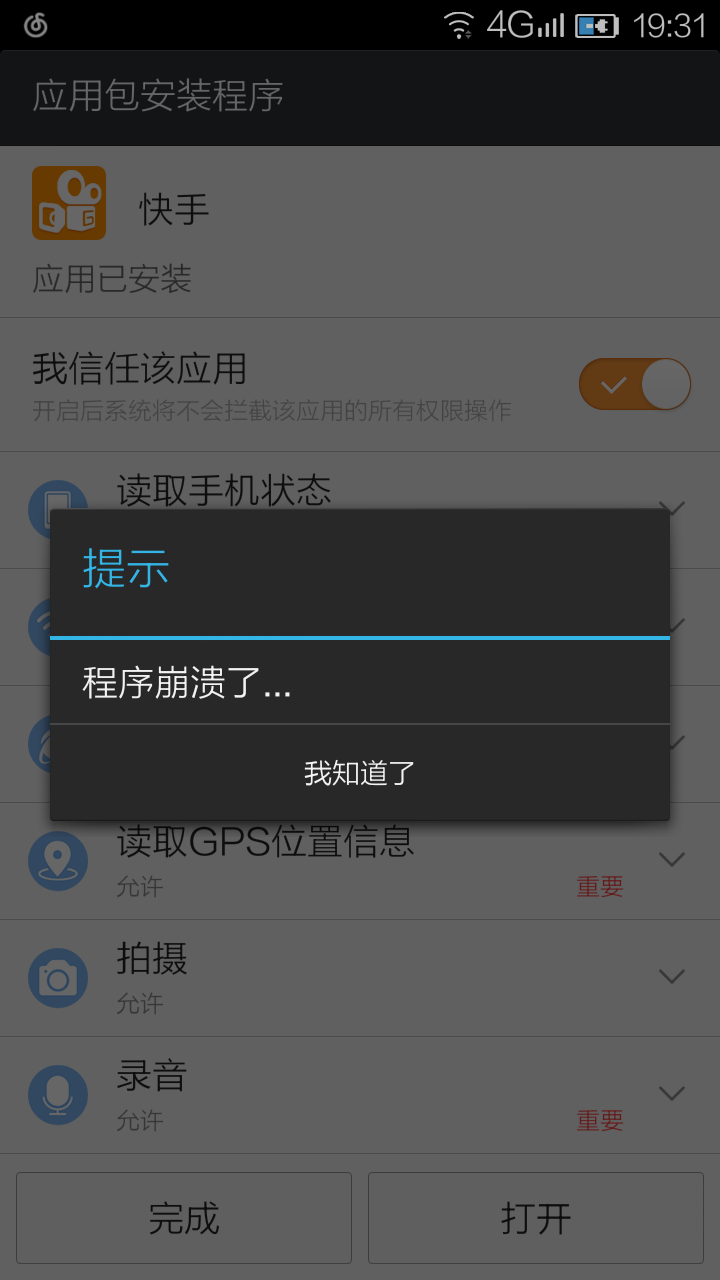Toggle the 我信任该应用 switch
The width and height of the screenshot is (720, 1280).
coord(634,384)
